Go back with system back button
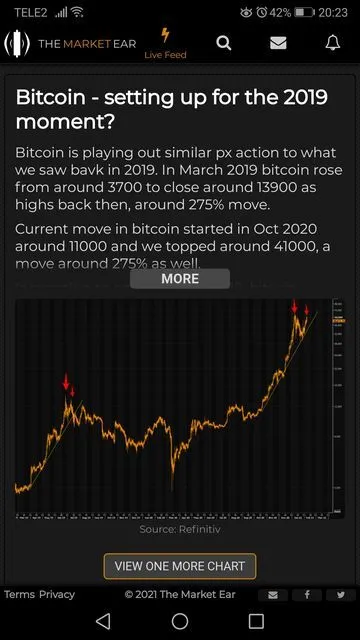Viewport: 360px width, 640px height. (103, 621)
